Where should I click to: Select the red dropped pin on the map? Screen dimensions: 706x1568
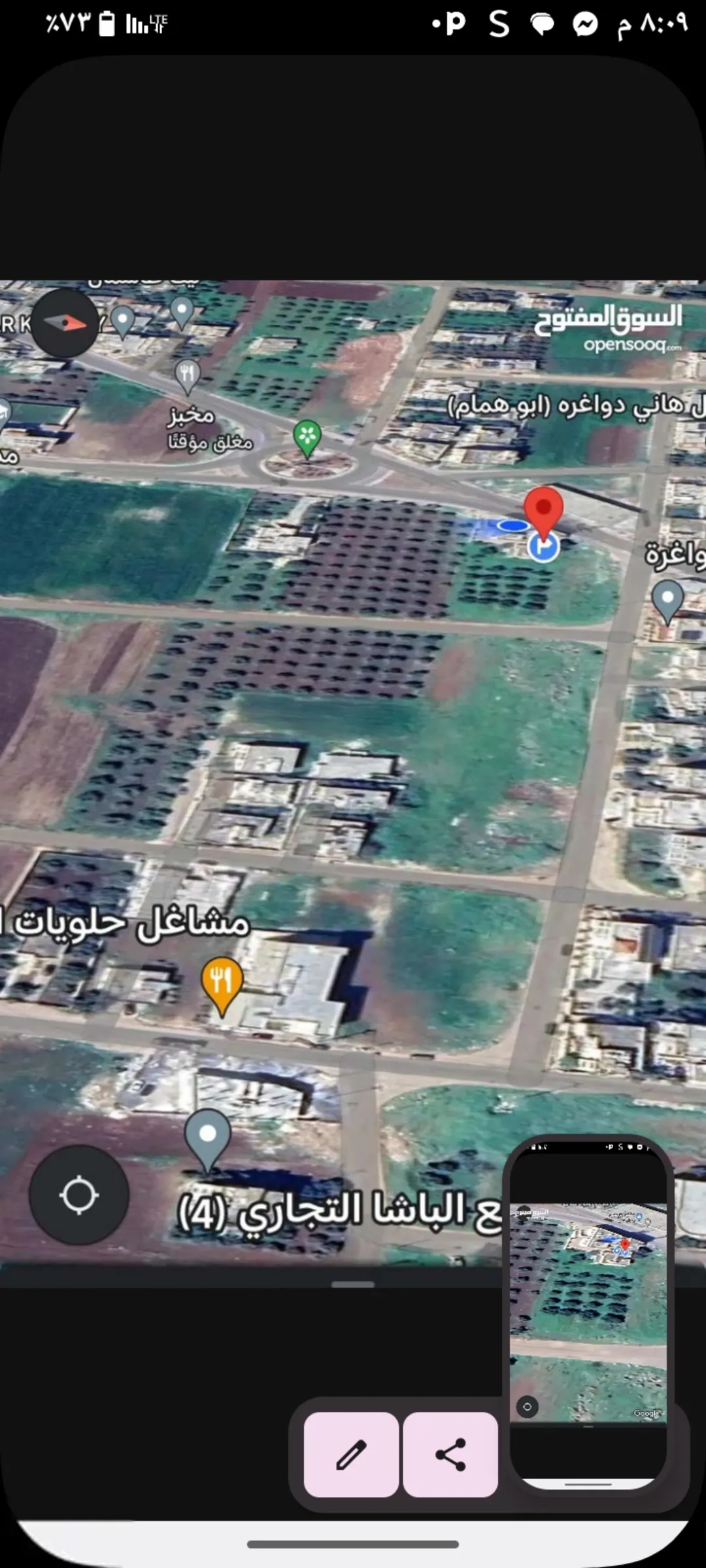(x=543, y=514)
